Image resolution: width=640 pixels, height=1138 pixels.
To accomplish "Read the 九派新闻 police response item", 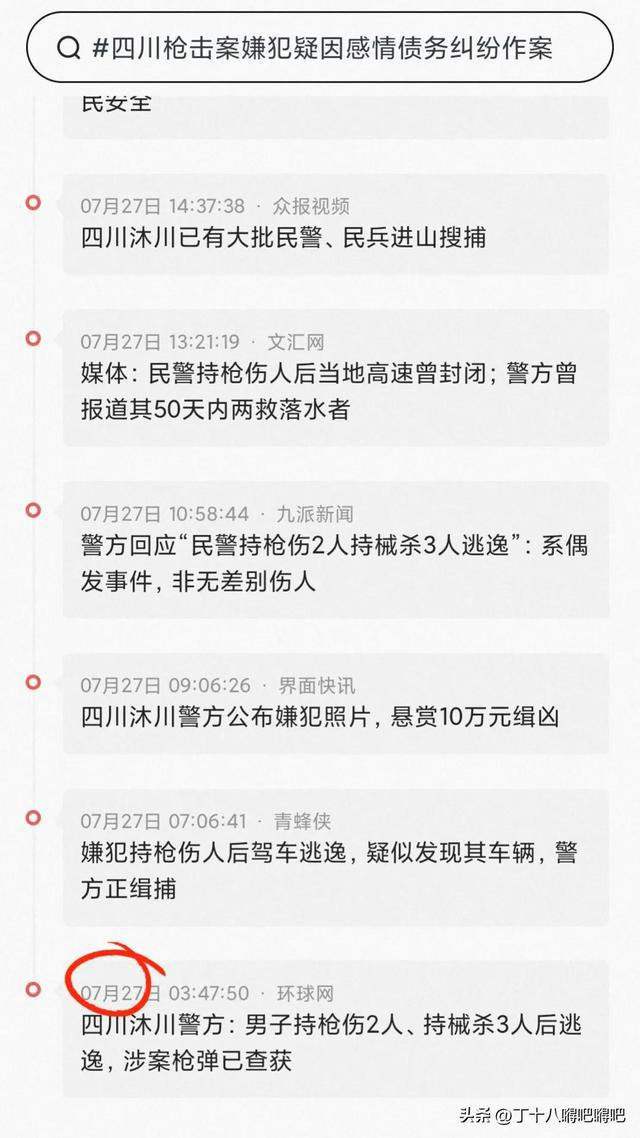I will click(x=336, y=549).
